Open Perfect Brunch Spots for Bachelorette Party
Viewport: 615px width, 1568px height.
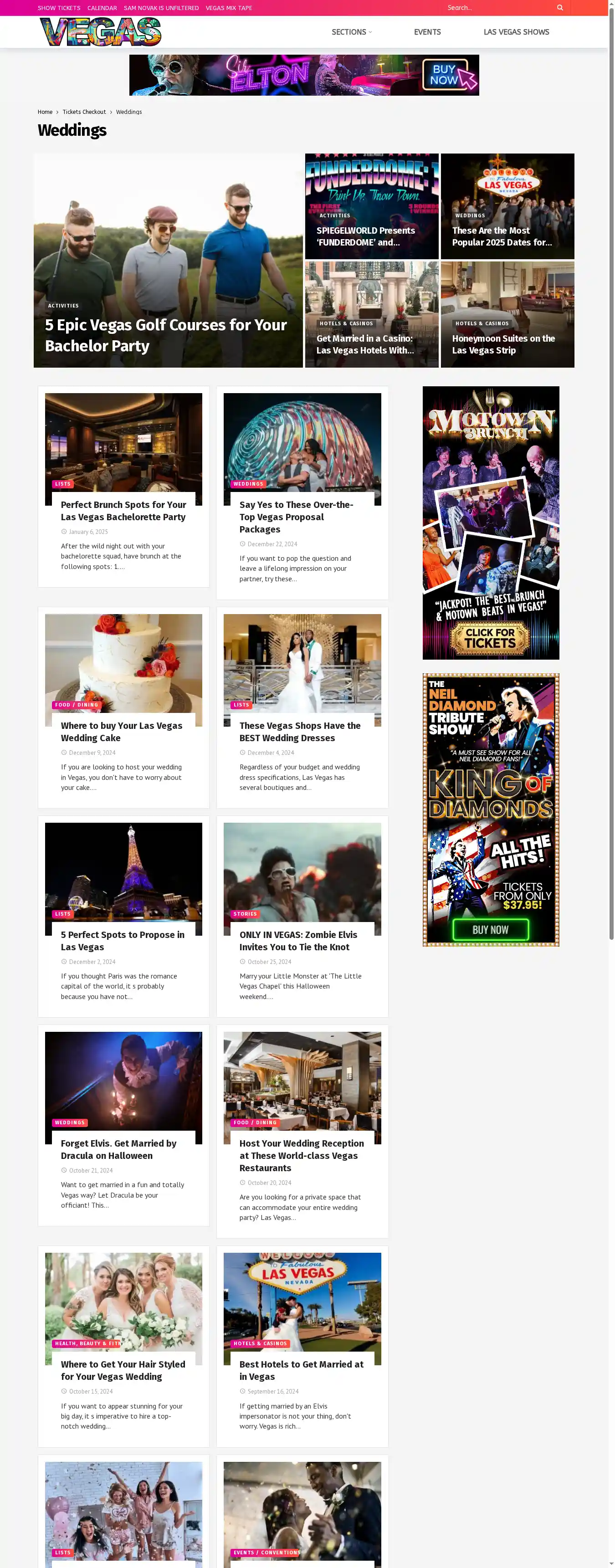(123, 511)
